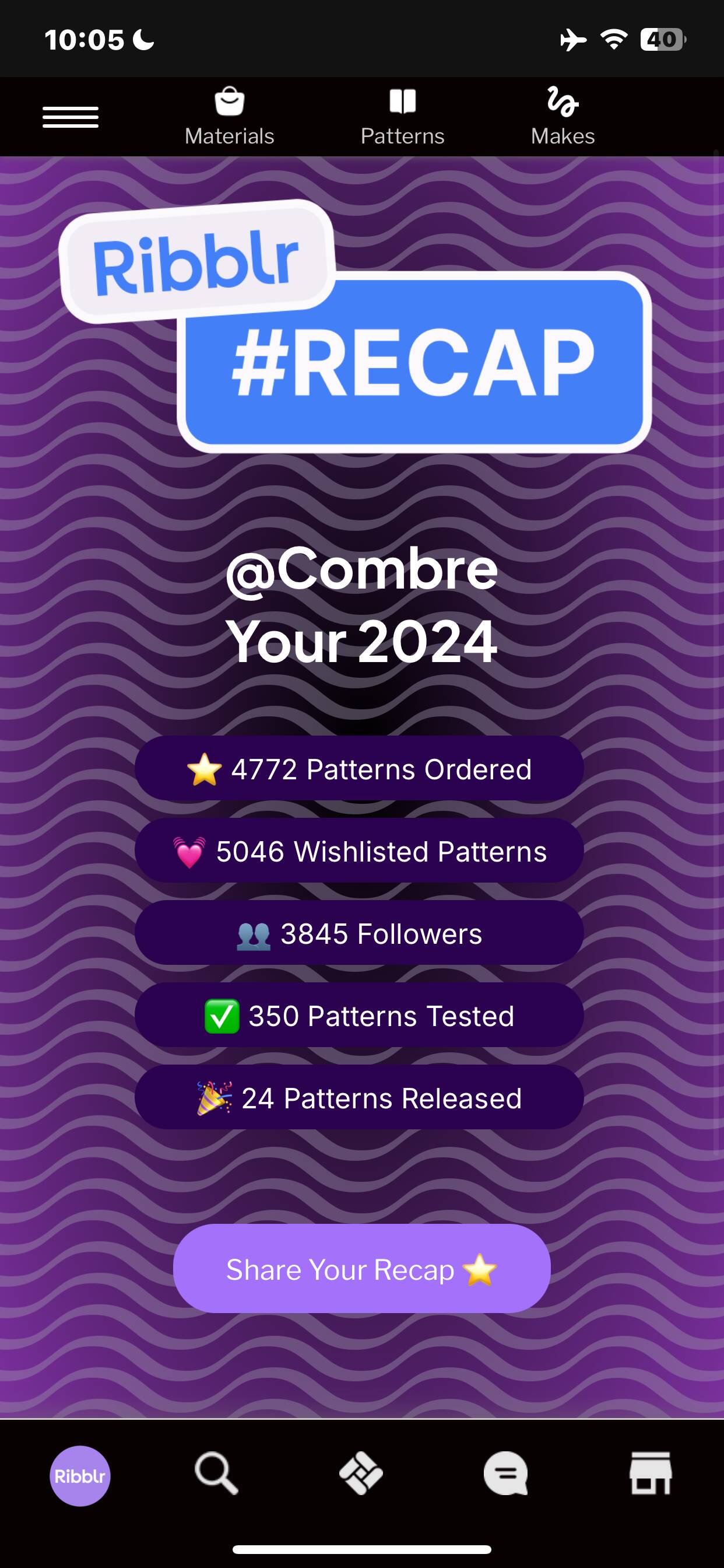Open the diamond pattern tab
The height and width of the screenshot is (1568, 724).
[361, 1473]
